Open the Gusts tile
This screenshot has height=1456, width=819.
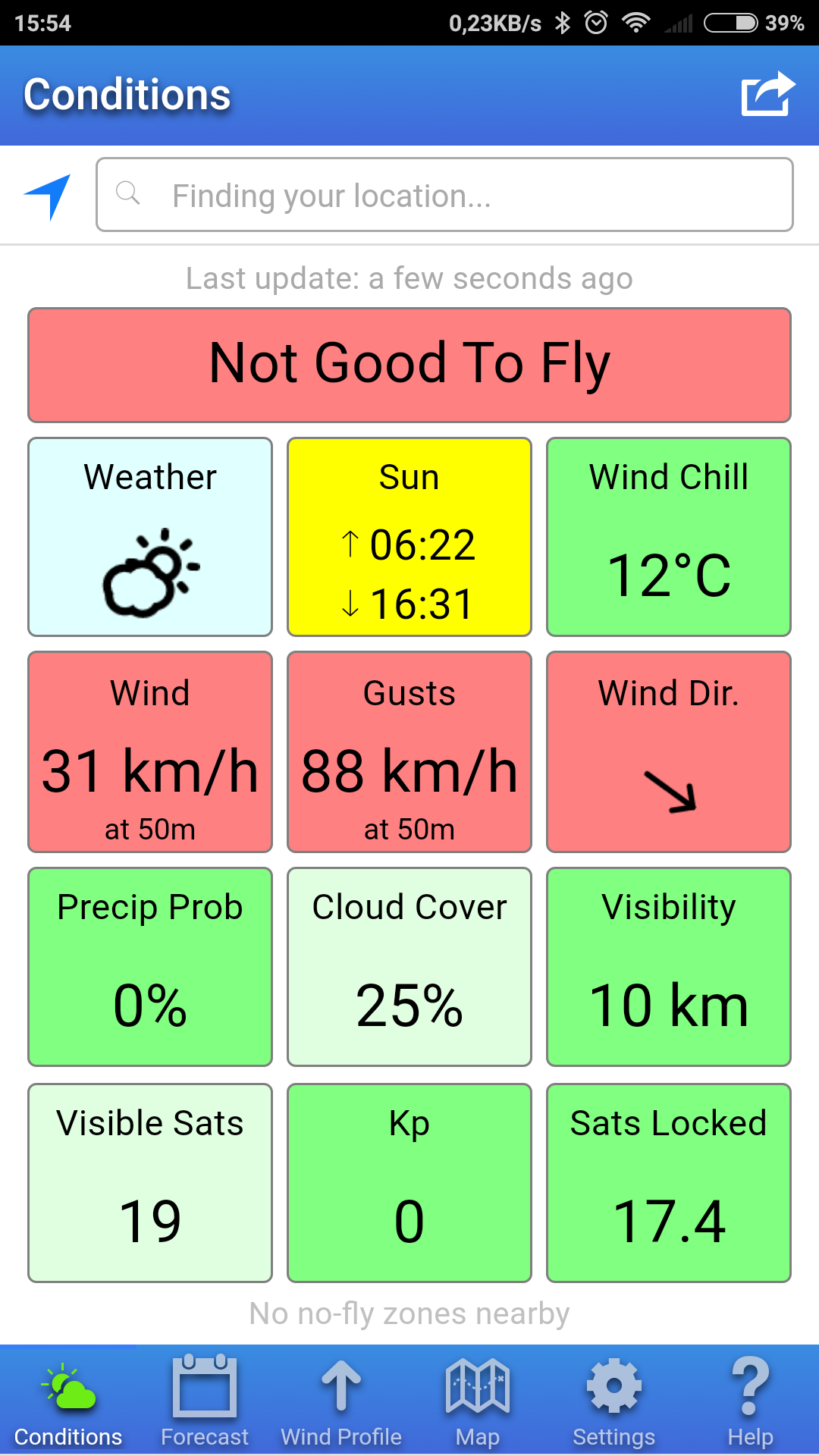tap(409, 752)
